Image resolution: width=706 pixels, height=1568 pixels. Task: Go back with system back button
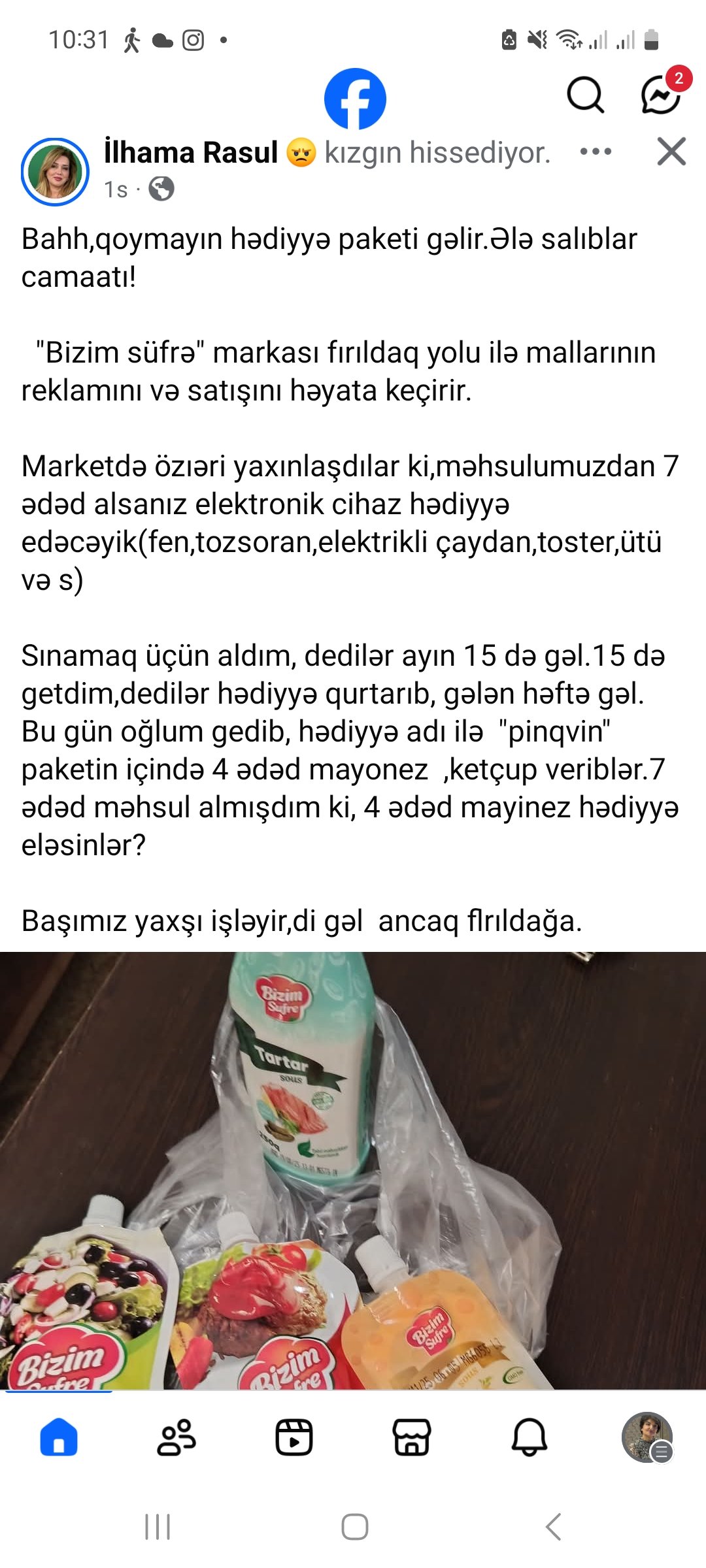click(x=553, y=1527)
